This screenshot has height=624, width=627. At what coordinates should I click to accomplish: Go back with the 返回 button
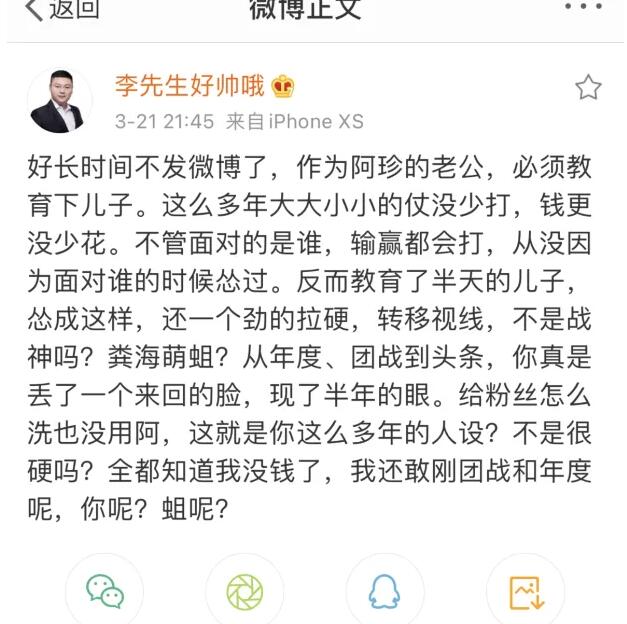[x=60, y=9]
